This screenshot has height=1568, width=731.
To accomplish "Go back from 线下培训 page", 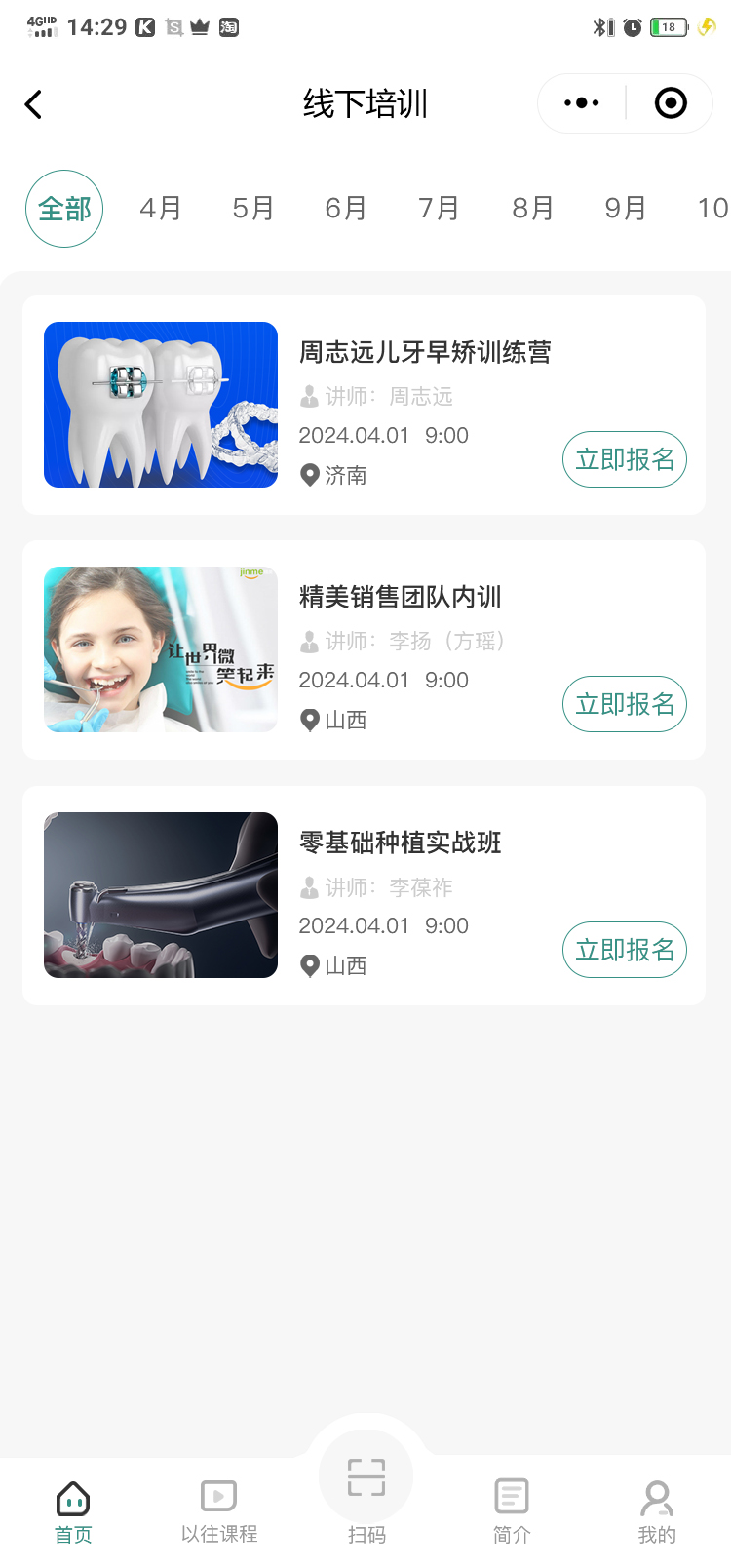I will coord(34,104).
